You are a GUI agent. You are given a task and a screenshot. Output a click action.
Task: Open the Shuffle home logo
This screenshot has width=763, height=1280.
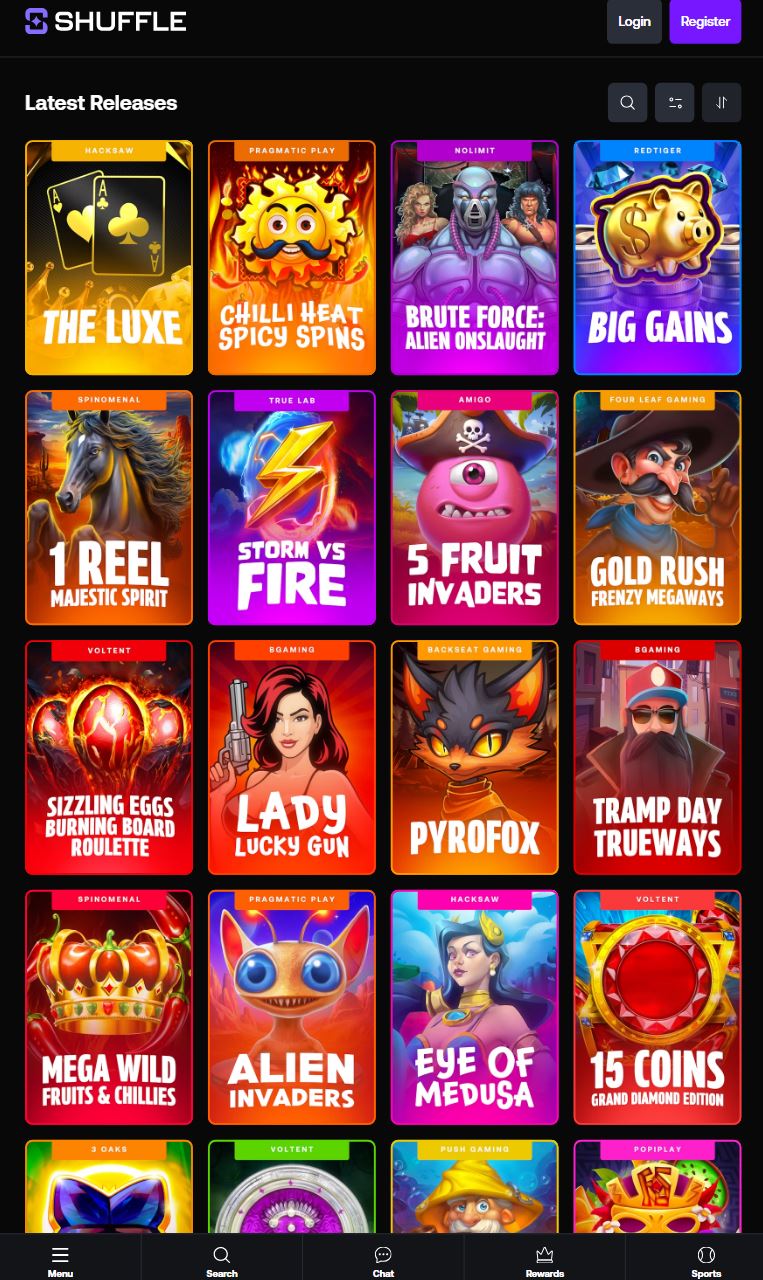tap(105, 21)
